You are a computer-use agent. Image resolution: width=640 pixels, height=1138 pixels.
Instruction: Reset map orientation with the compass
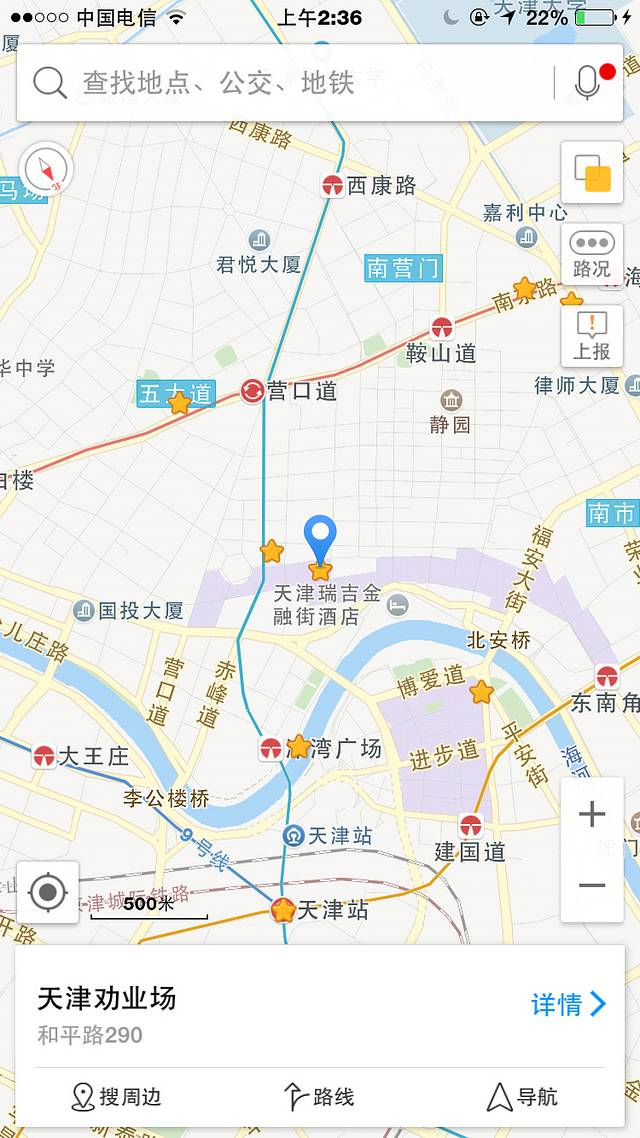(46, 168)
